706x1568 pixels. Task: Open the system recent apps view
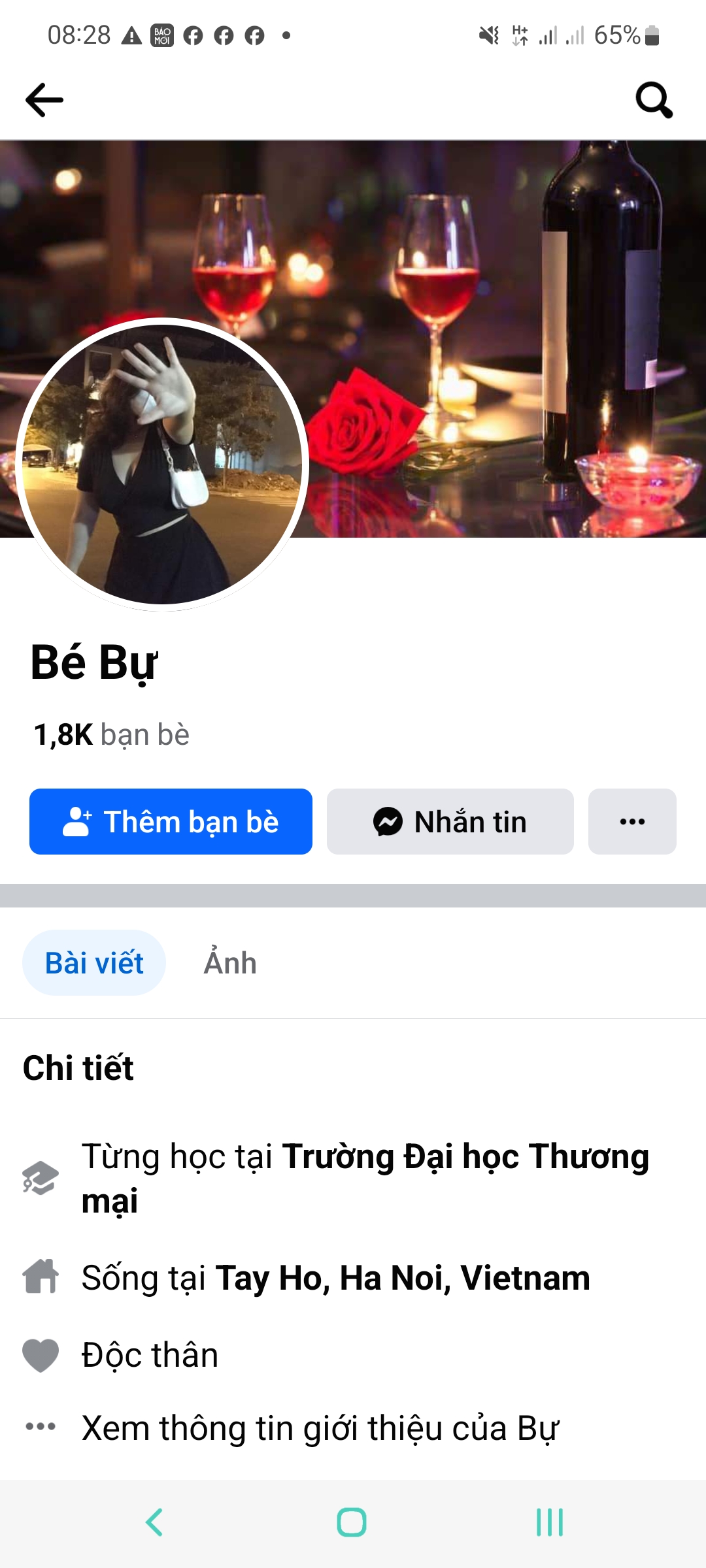[x=549, y=1522]
